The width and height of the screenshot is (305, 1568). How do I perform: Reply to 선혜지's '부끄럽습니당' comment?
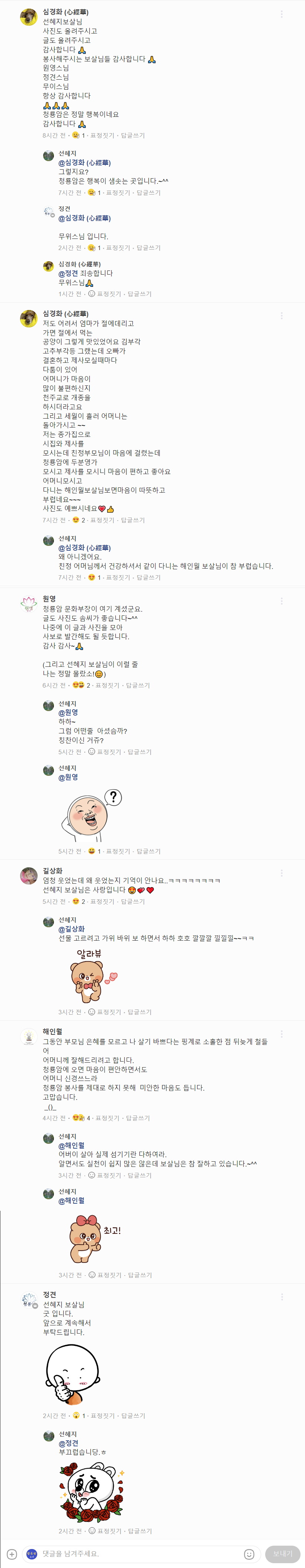(140, 1531)
